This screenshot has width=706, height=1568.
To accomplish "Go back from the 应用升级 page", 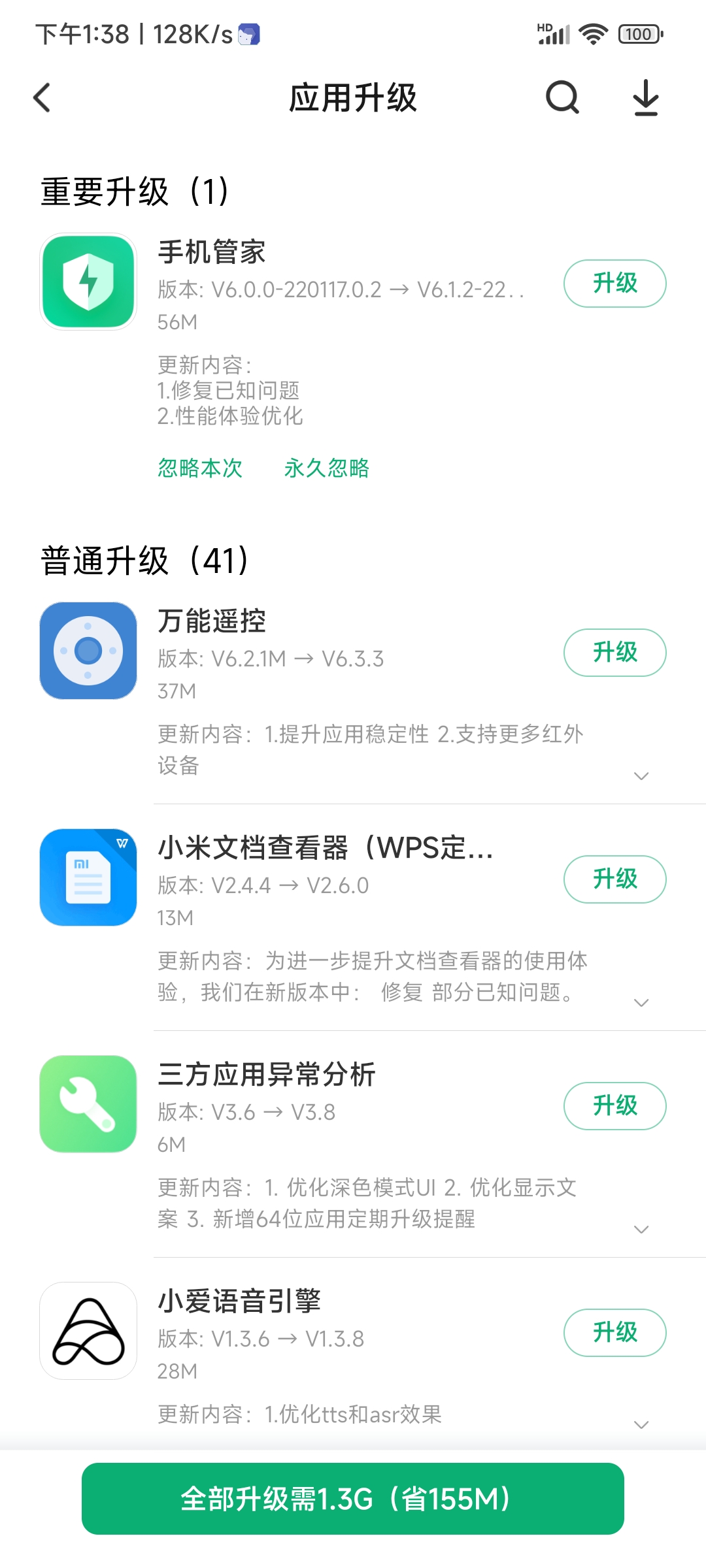I will [42, 98].
